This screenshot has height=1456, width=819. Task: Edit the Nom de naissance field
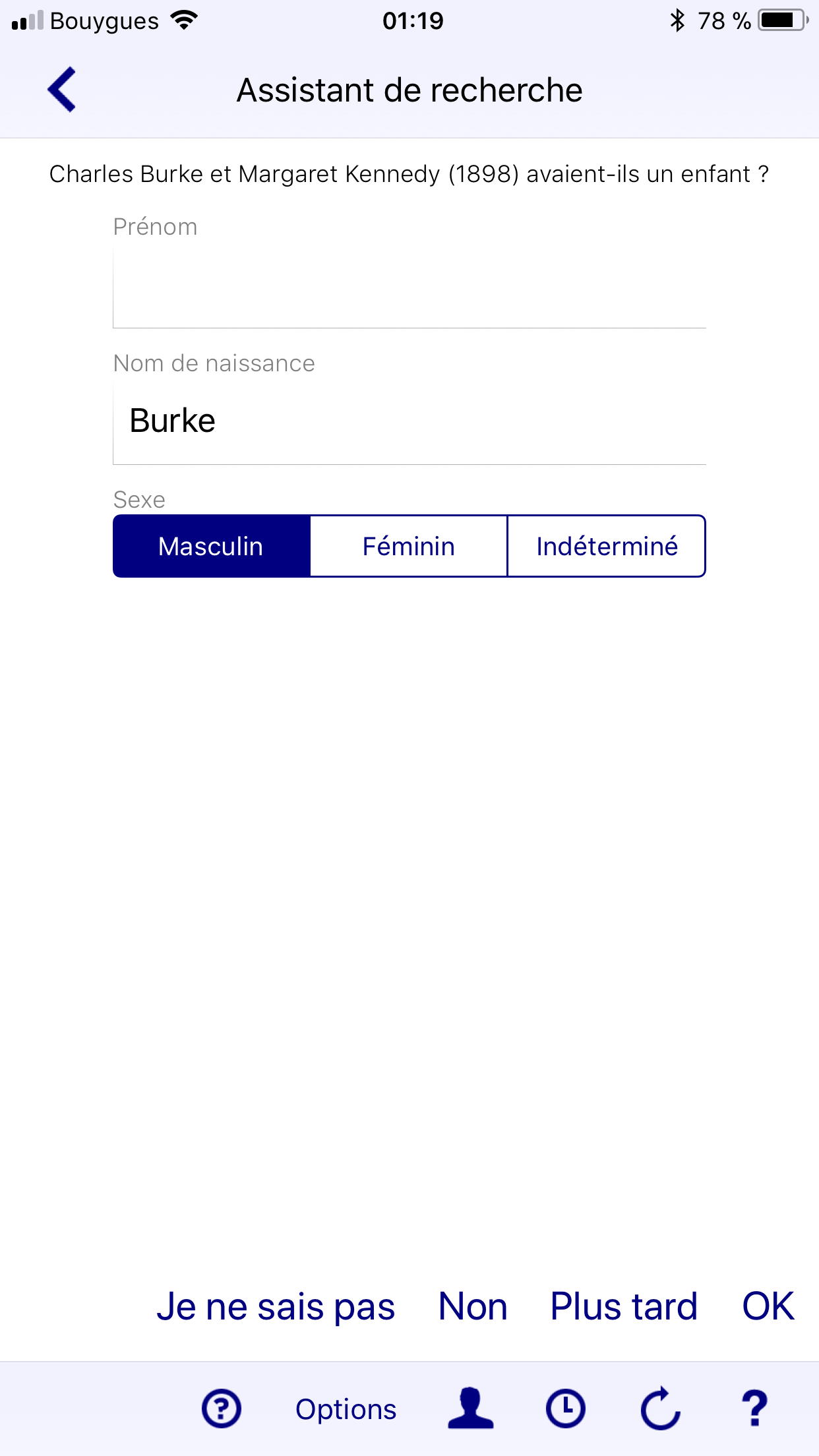(x=409, y=423)
